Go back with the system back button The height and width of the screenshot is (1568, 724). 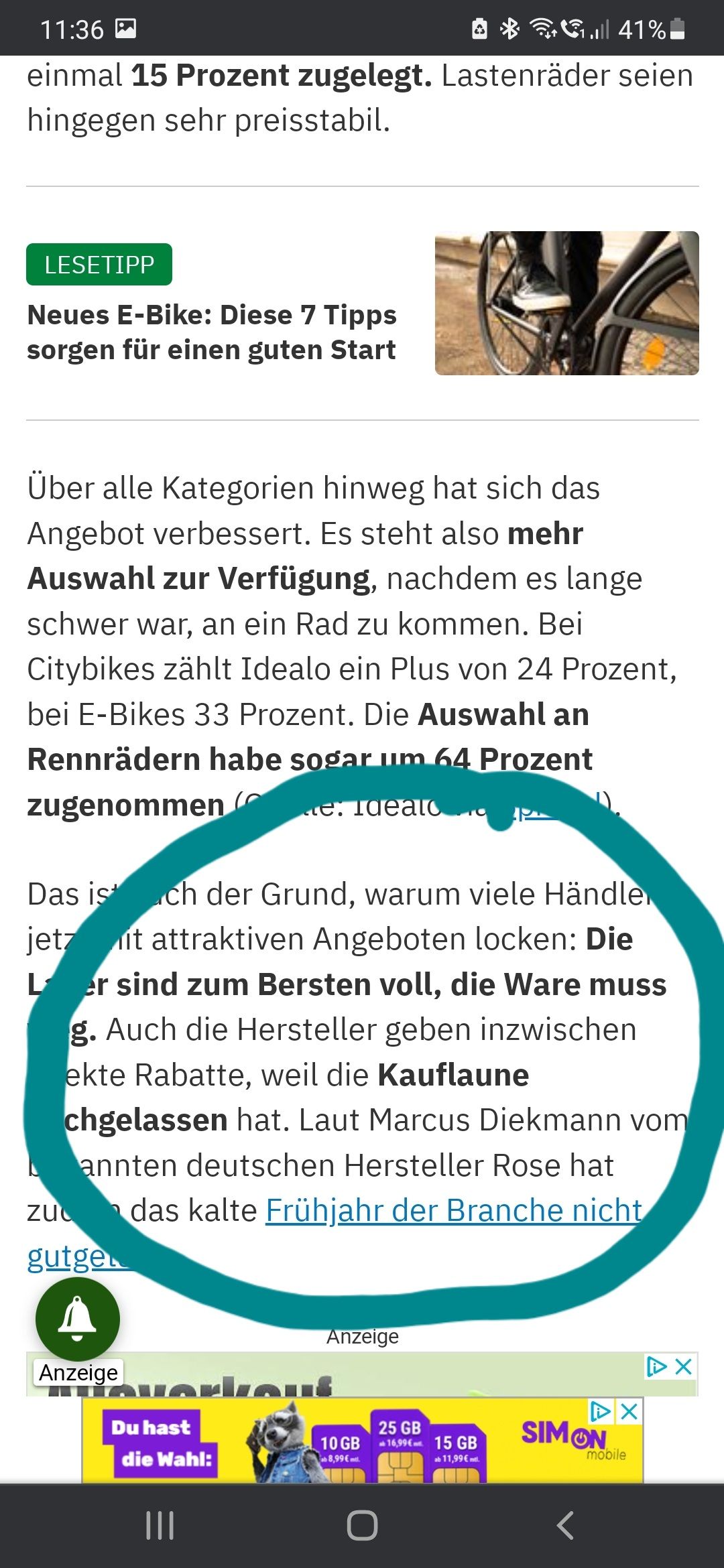(565, 1526)
